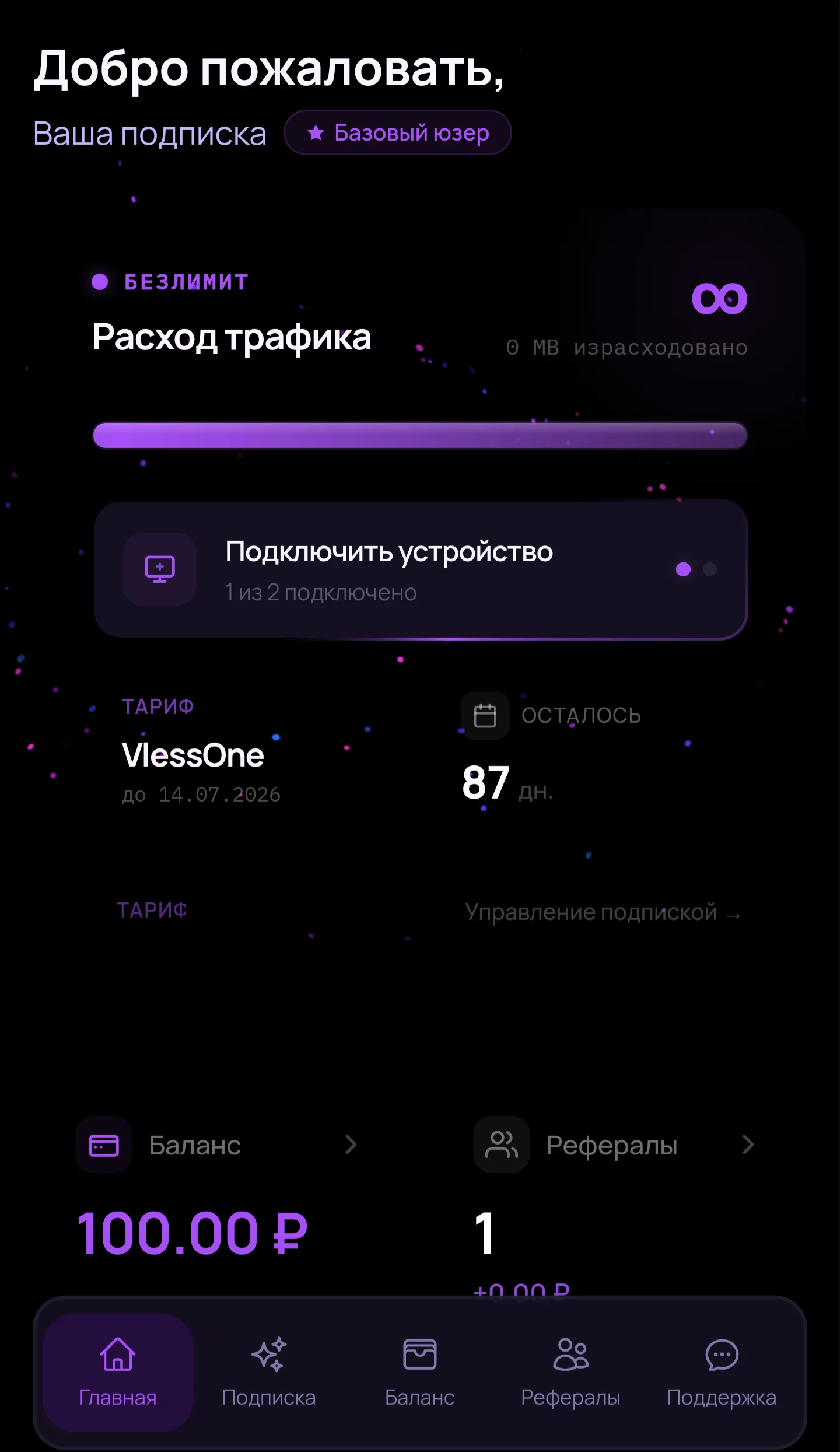Tap the Базовый юзер subscription badge

[x=398, y=133]
